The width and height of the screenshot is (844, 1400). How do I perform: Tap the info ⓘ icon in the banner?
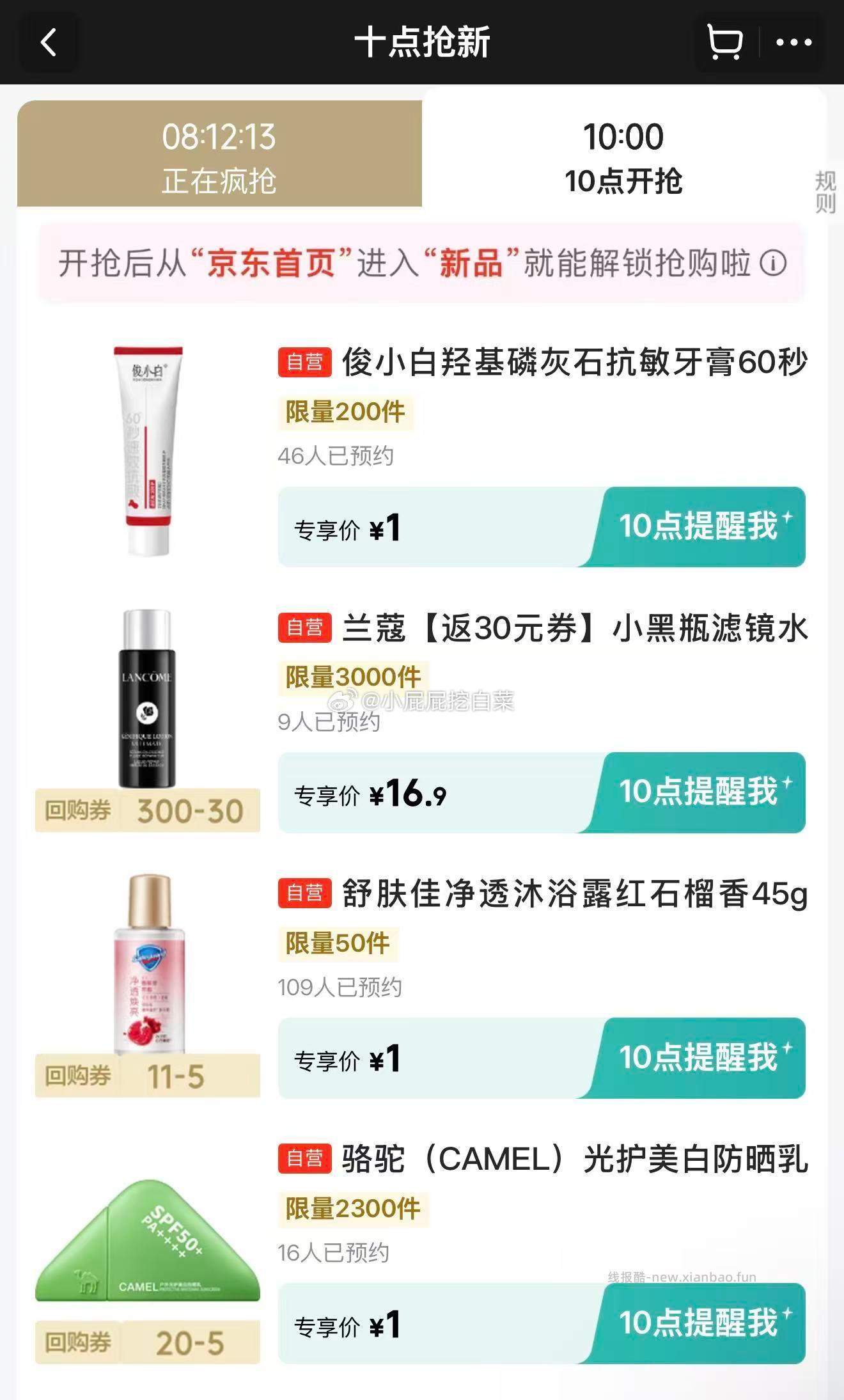(x=774, y=263)
